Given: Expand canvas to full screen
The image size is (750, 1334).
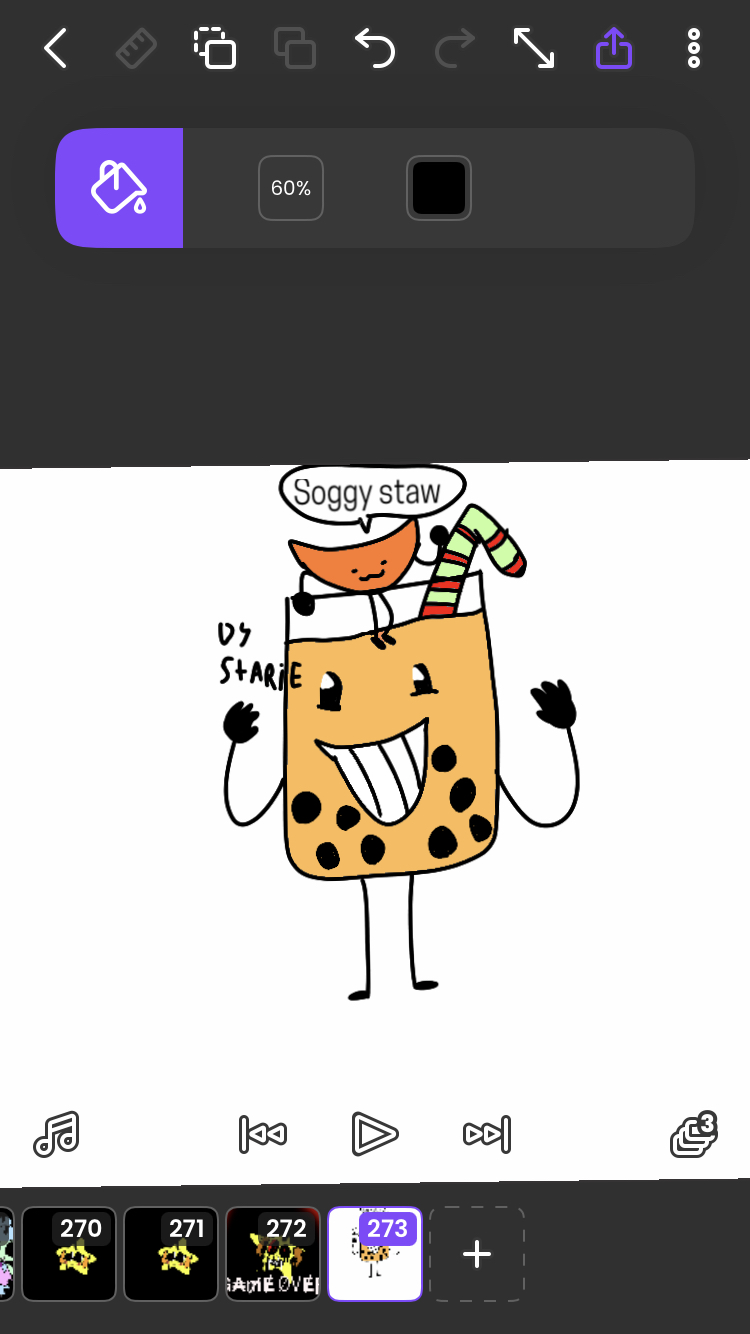Looking at the screenshot, I should [534, 48].
